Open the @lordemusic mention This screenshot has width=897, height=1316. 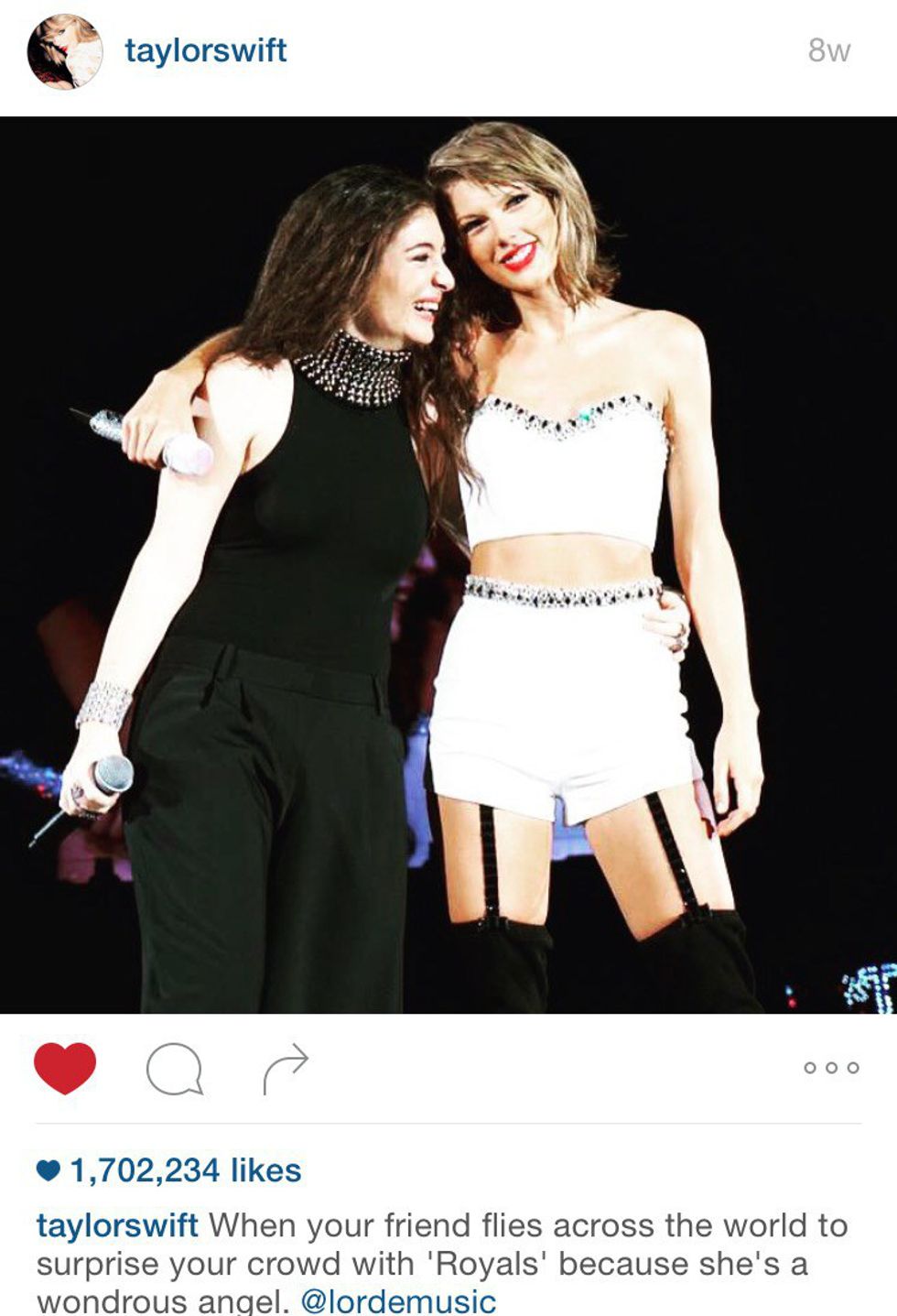[x=397, y=1300]
